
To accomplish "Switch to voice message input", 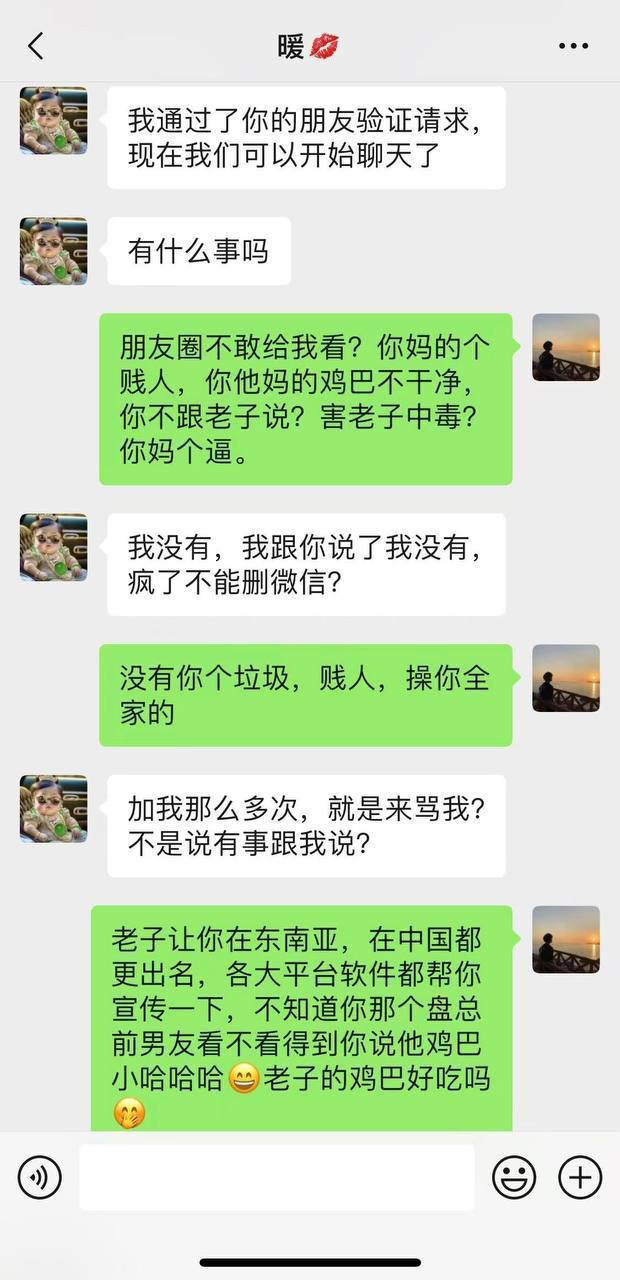I will point(40,1178).
